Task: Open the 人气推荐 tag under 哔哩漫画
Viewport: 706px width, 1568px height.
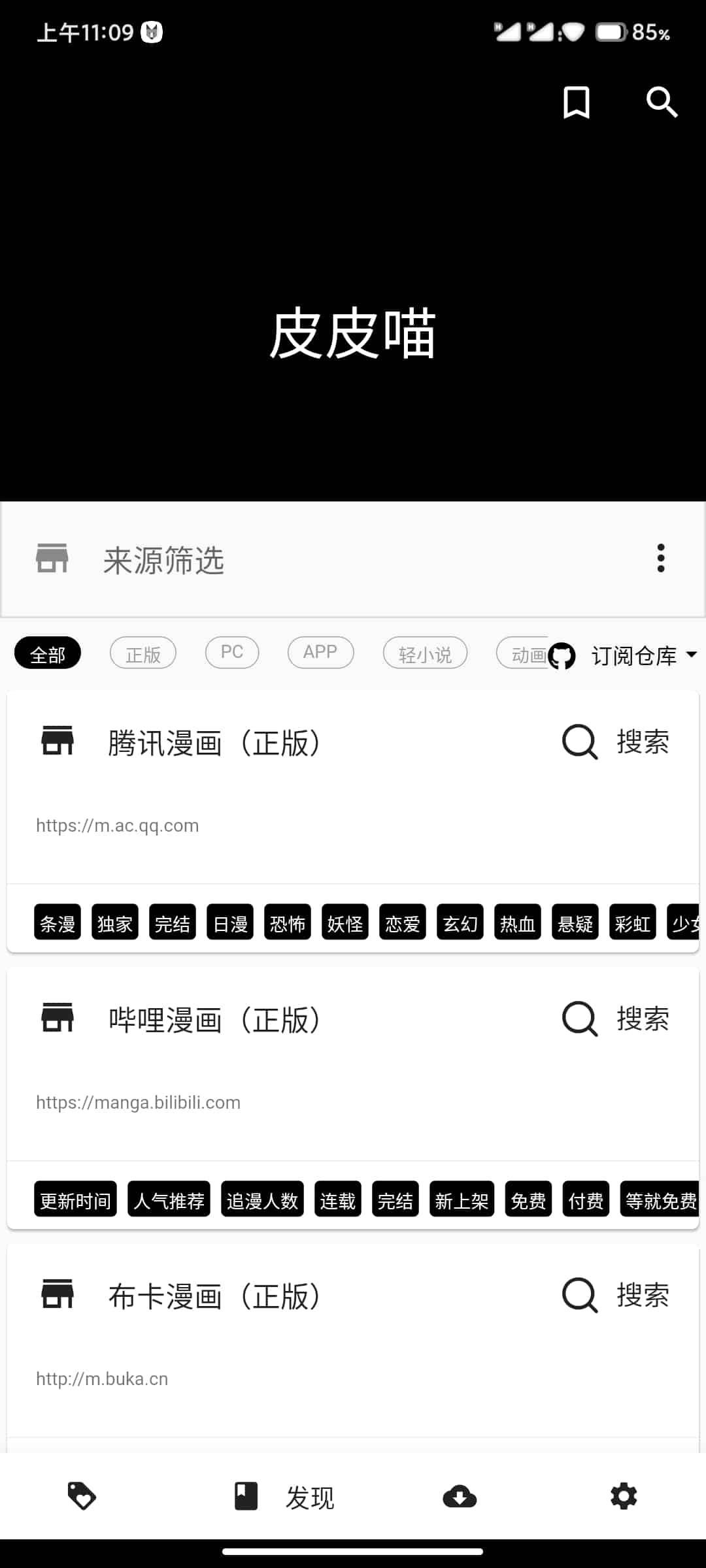Action: click(x=169, y=1200)
